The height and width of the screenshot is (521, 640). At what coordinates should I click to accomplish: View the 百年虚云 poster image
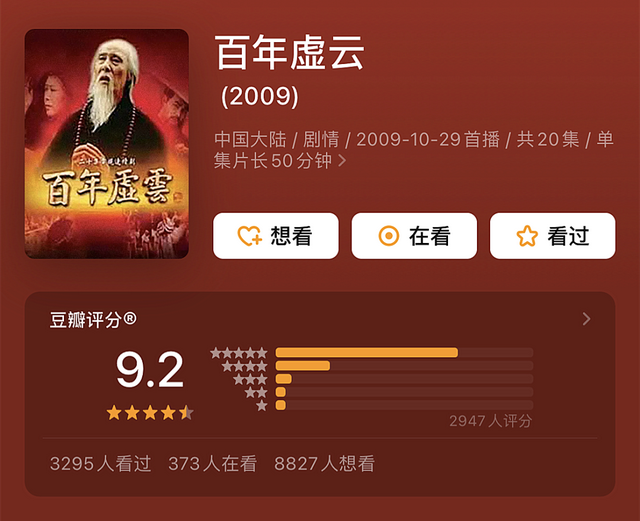(x=107, y=143)
